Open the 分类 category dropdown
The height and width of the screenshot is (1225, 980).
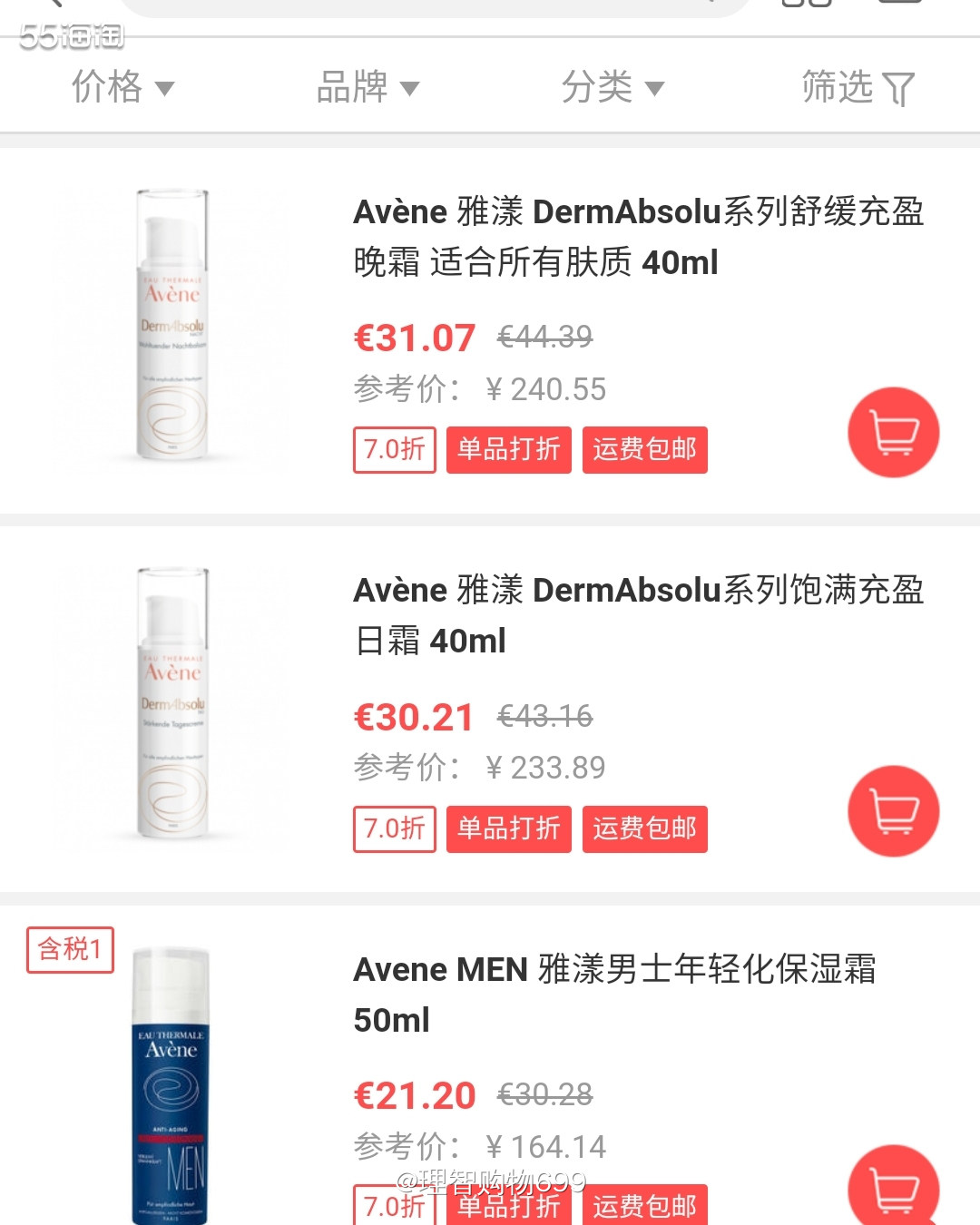click(x=612, y=87)
